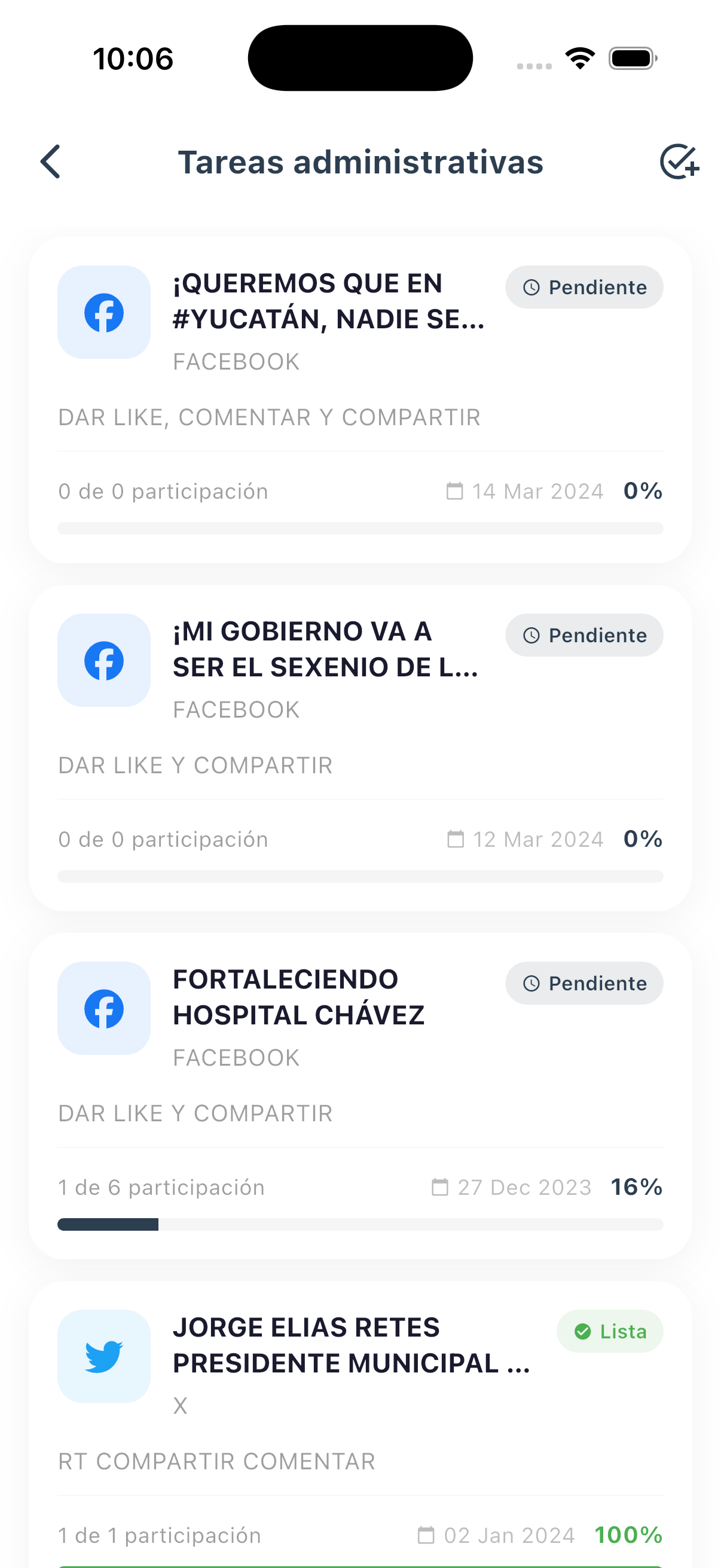This screenshot has height=1568, width=721.
Task: Toggle the Pendiente status on the Yucatán task
Action: pos(583,286)
